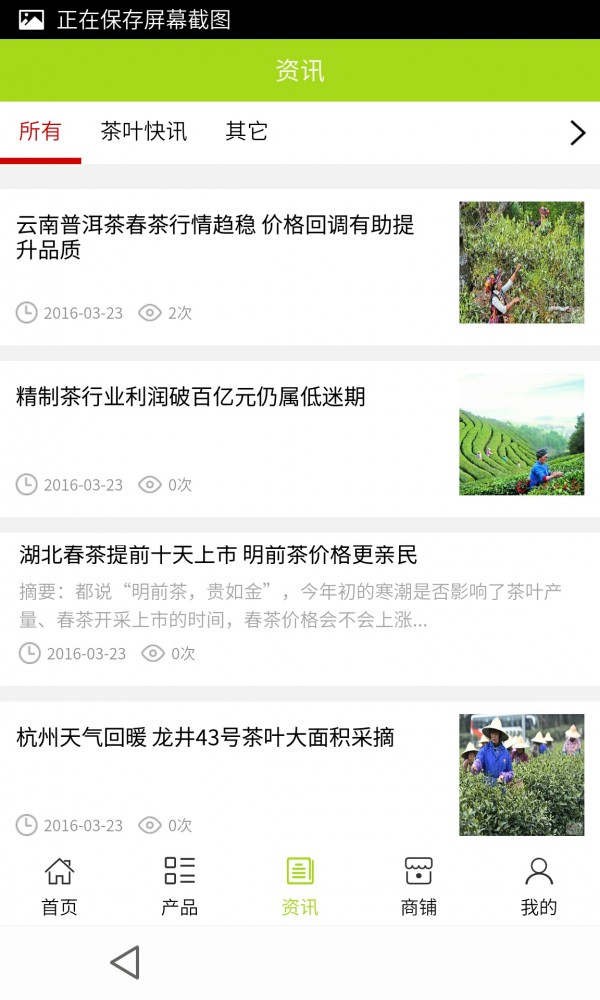The height and width of the screenshot is (1000, 600).
Task: Tap the system back button
Action: coord(124,962)
